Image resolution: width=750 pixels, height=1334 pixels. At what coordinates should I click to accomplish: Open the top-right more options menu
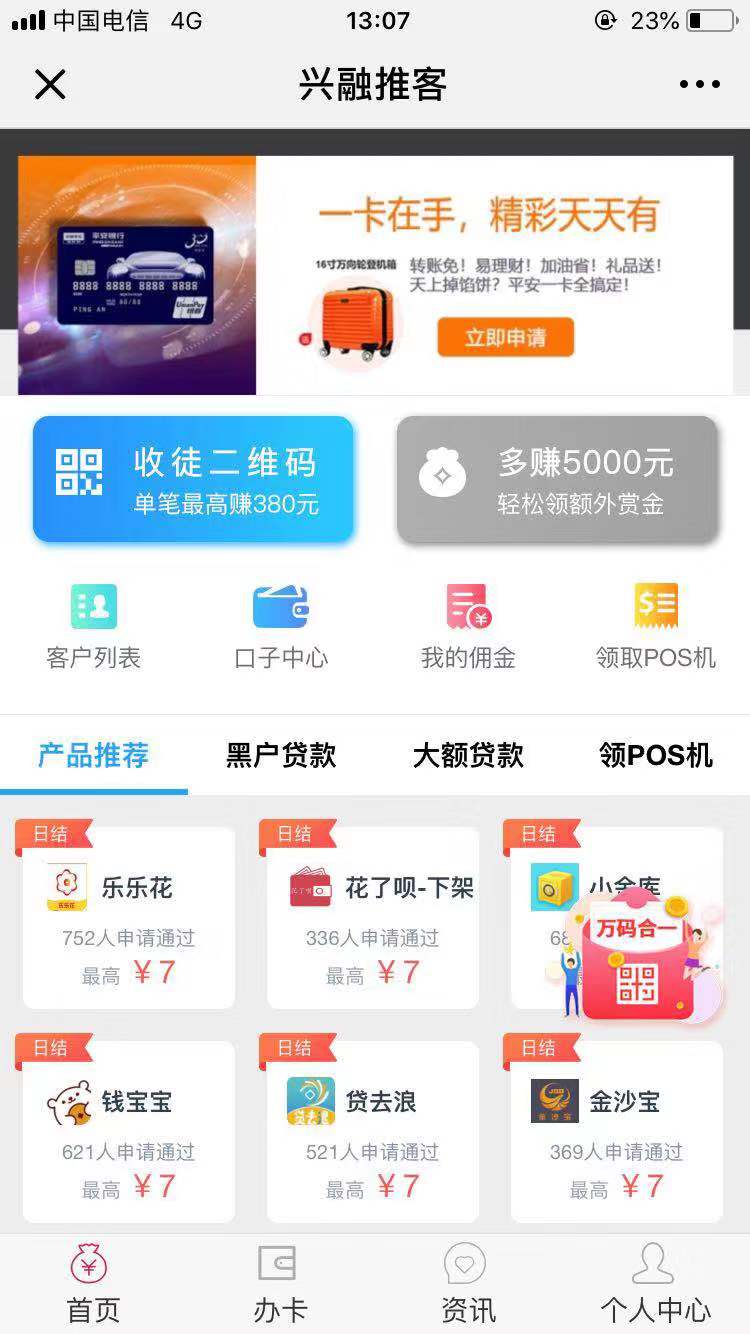coord(699,84)
